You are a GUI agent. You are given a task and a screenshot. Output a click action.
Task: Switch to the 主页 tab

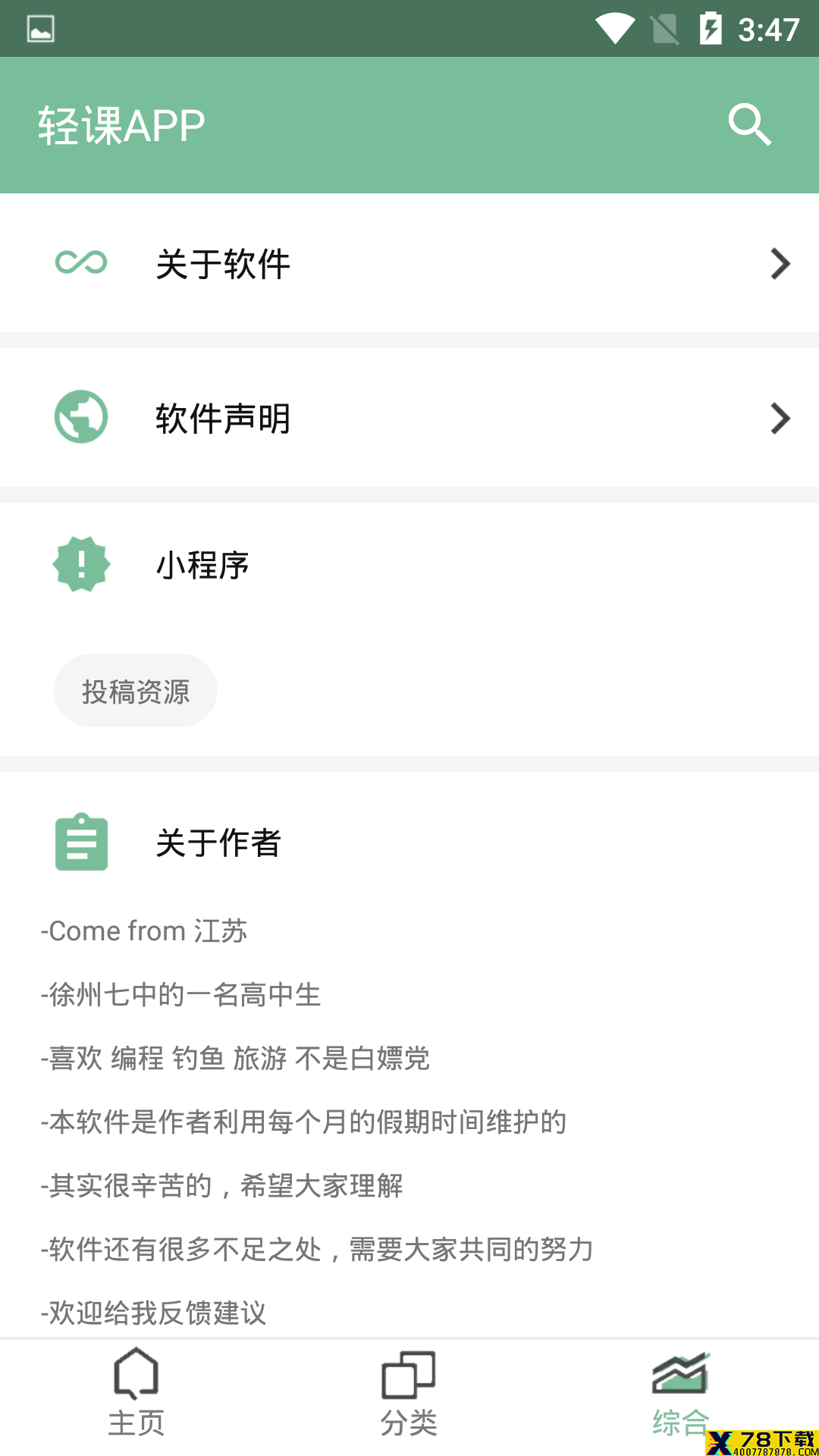pyautogui.click(x=136, y=1394)
